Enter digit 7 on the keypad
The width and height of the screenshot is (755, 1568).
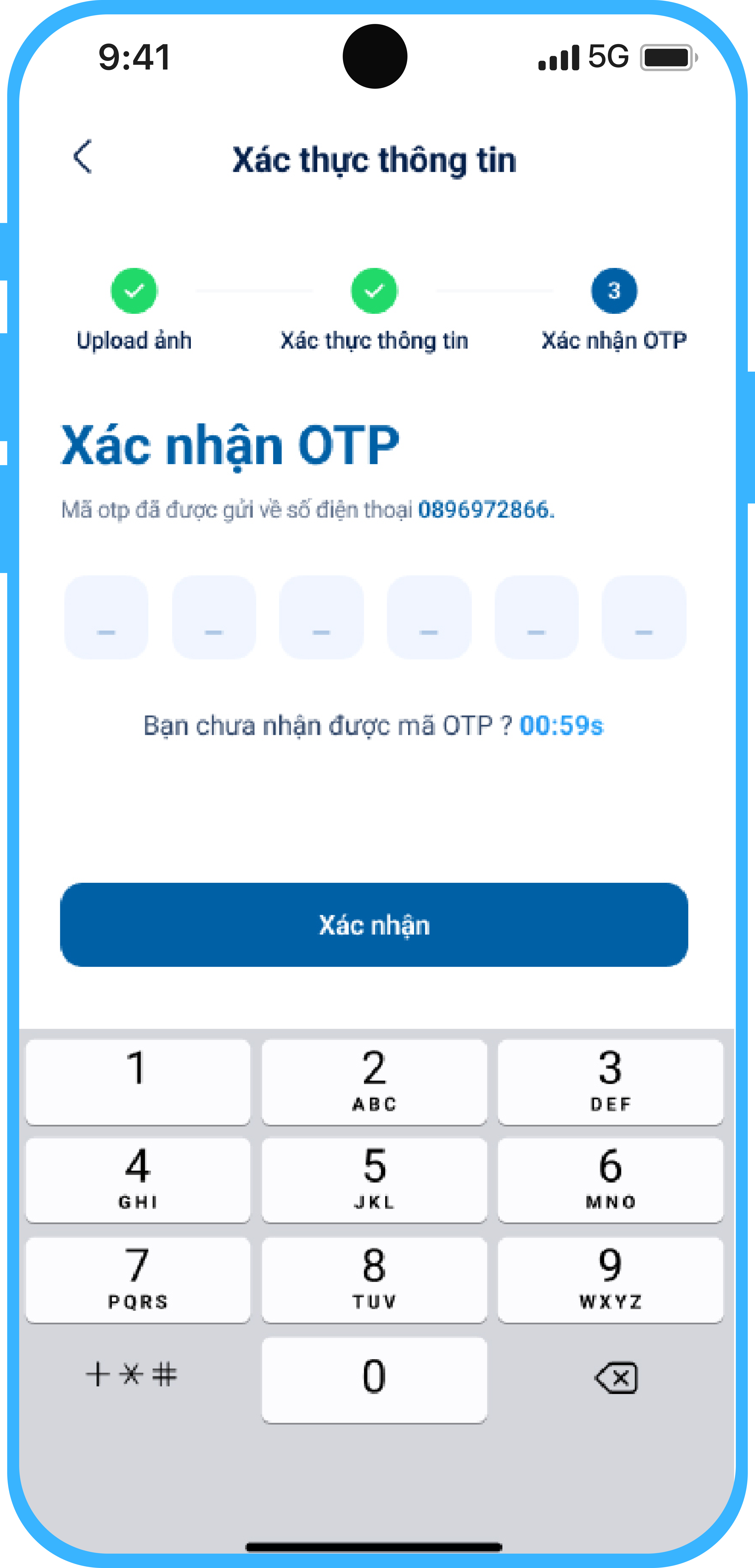click(x=138, y=1280)
